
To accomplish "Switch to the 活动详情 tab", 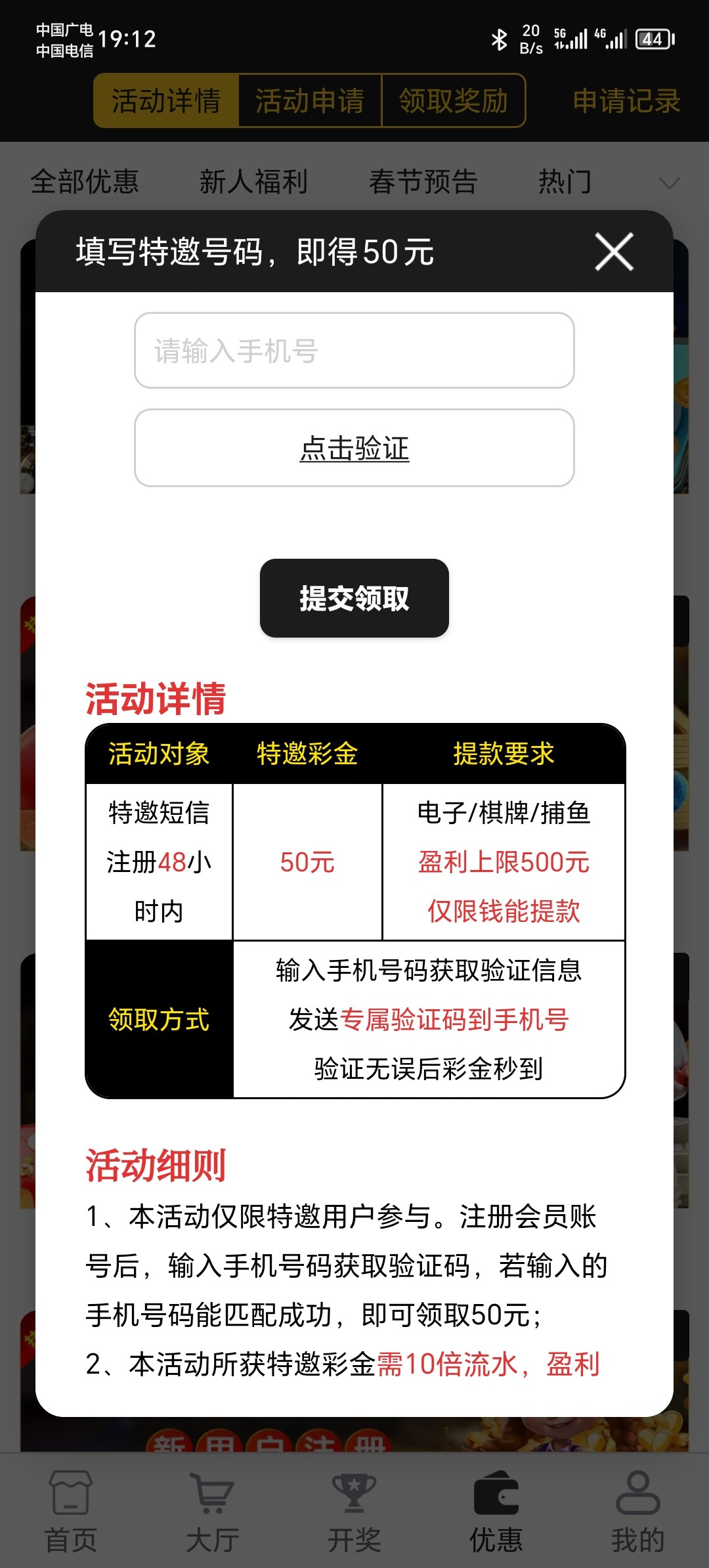I will coord(166,101).
